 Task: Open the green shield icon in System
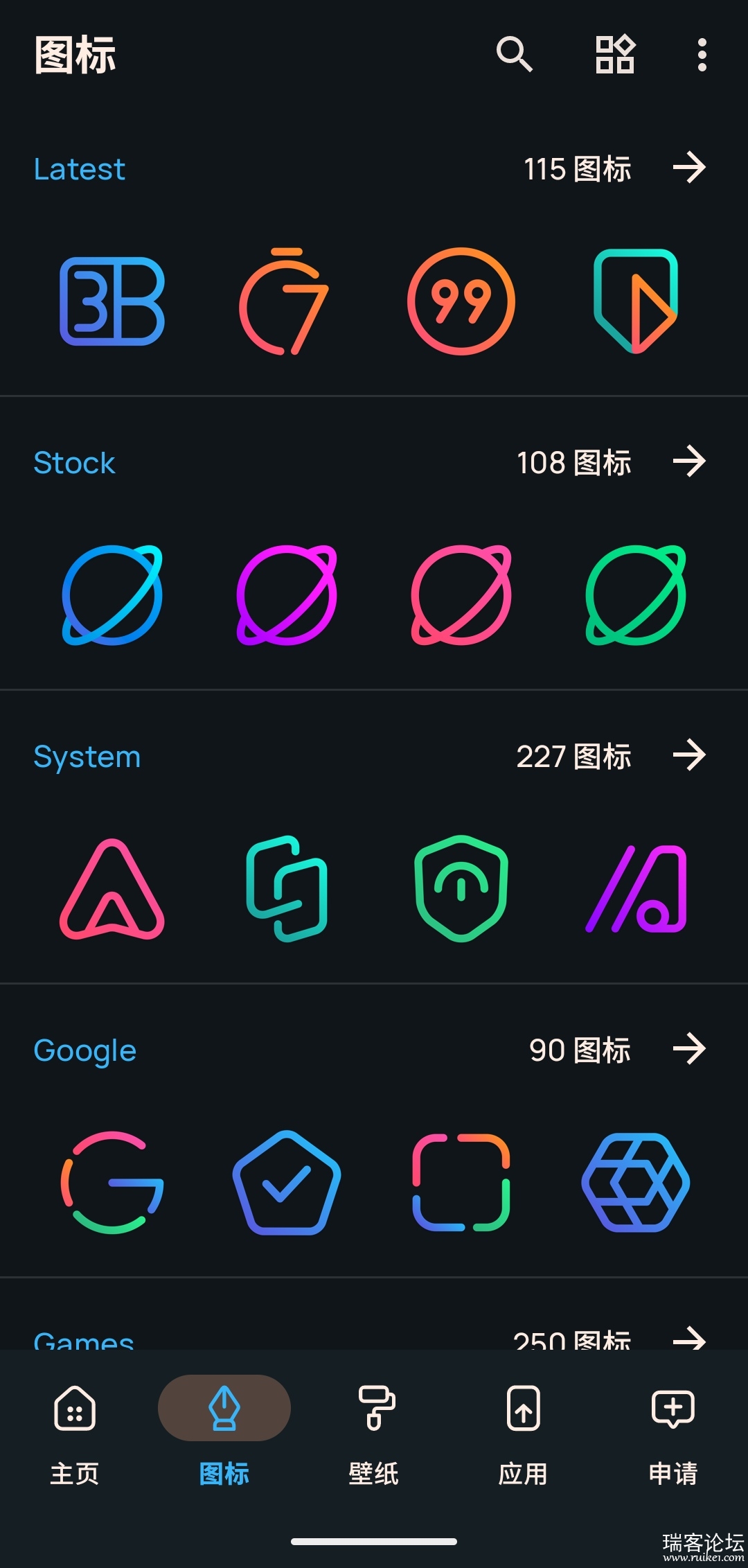point(461,889)
